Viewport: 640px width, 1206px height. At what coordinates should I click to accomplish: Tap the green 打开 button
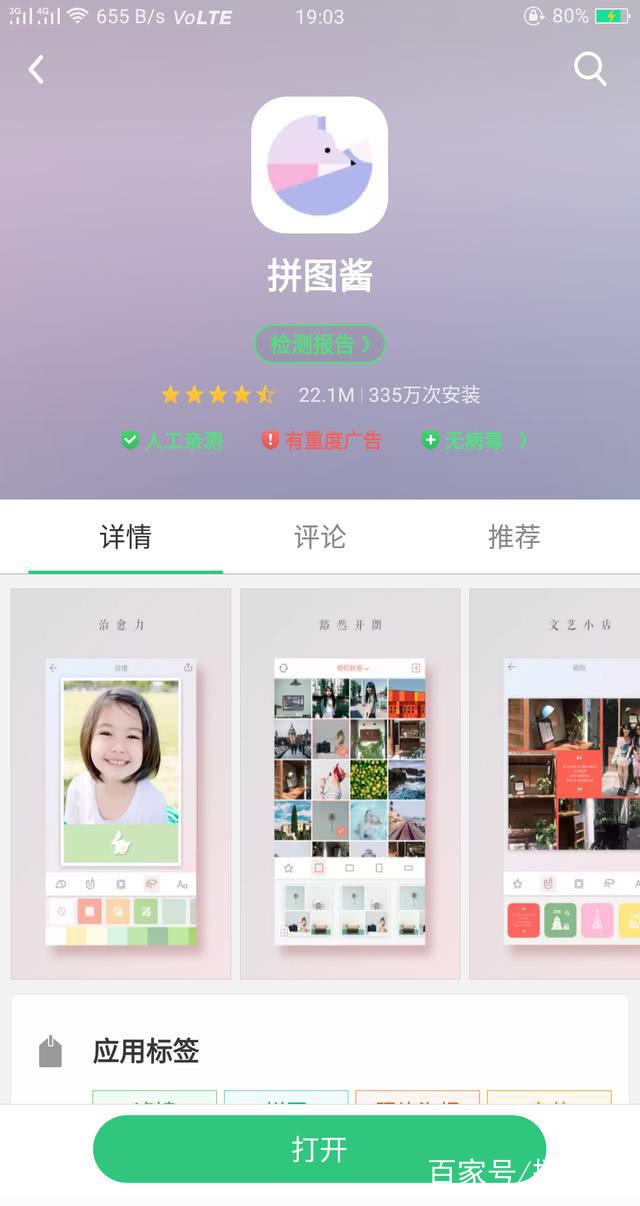pos(320,1149)
